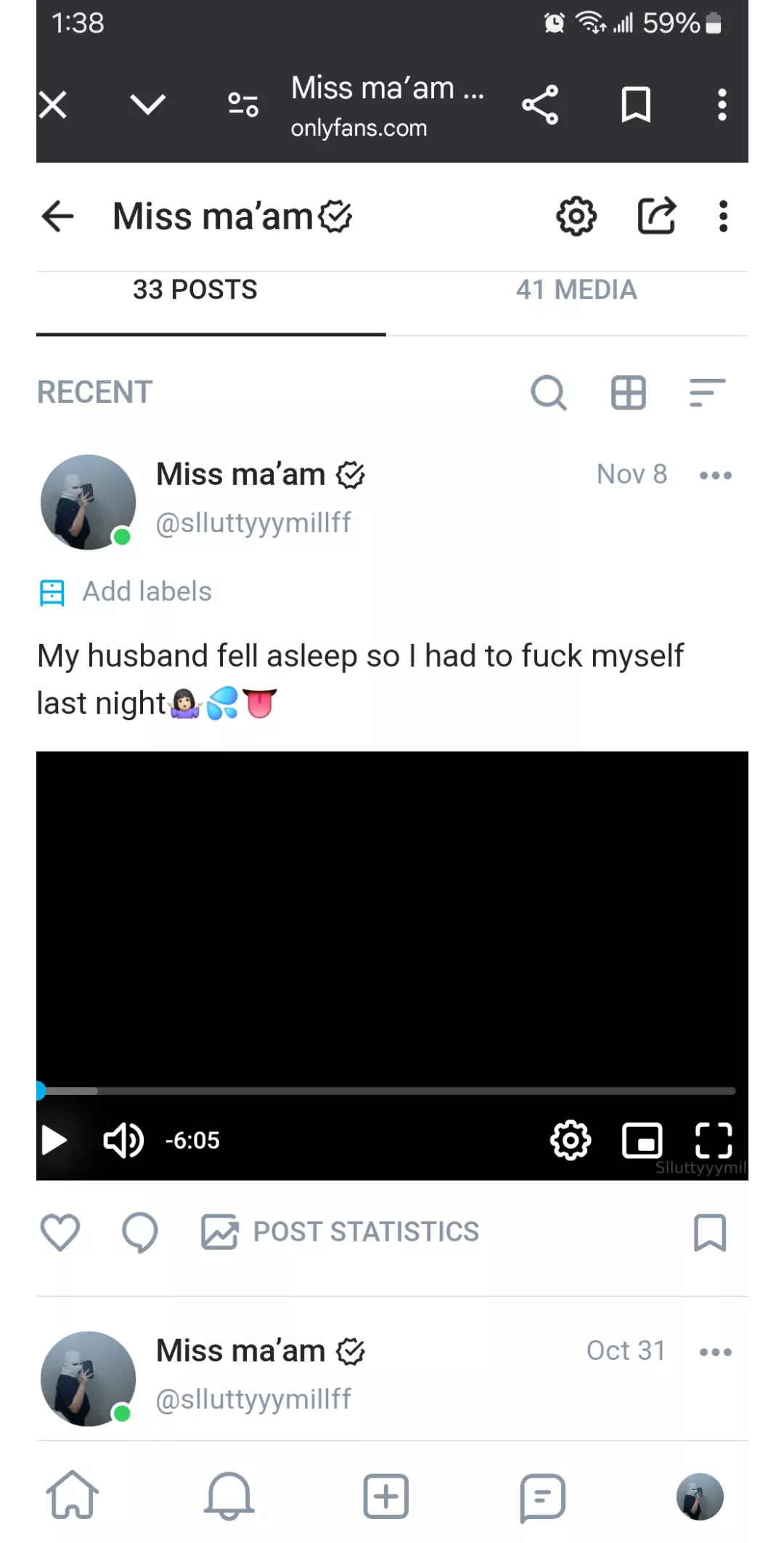Mute the video audio
The image size is (784, 1543).
point(122,1140)
